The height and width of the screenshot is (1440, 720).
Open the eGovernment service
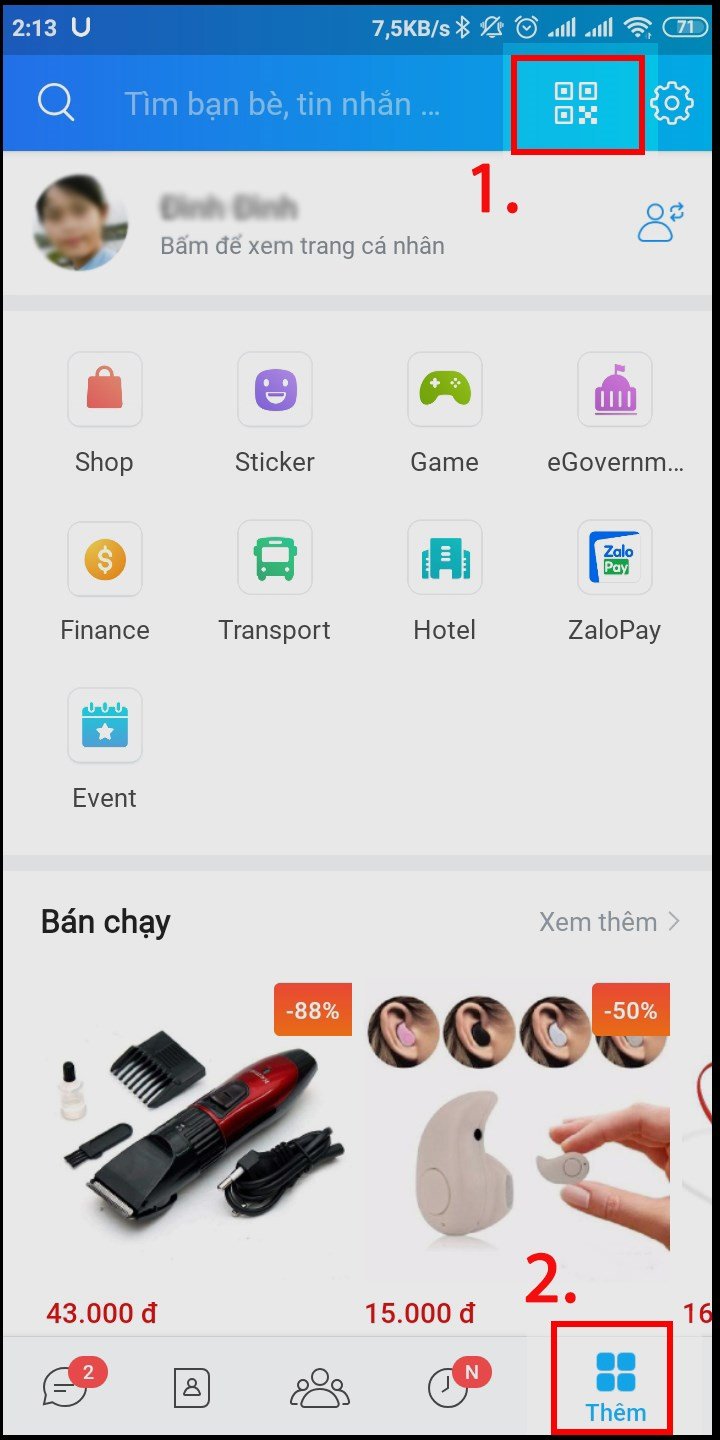click(614, 390)
